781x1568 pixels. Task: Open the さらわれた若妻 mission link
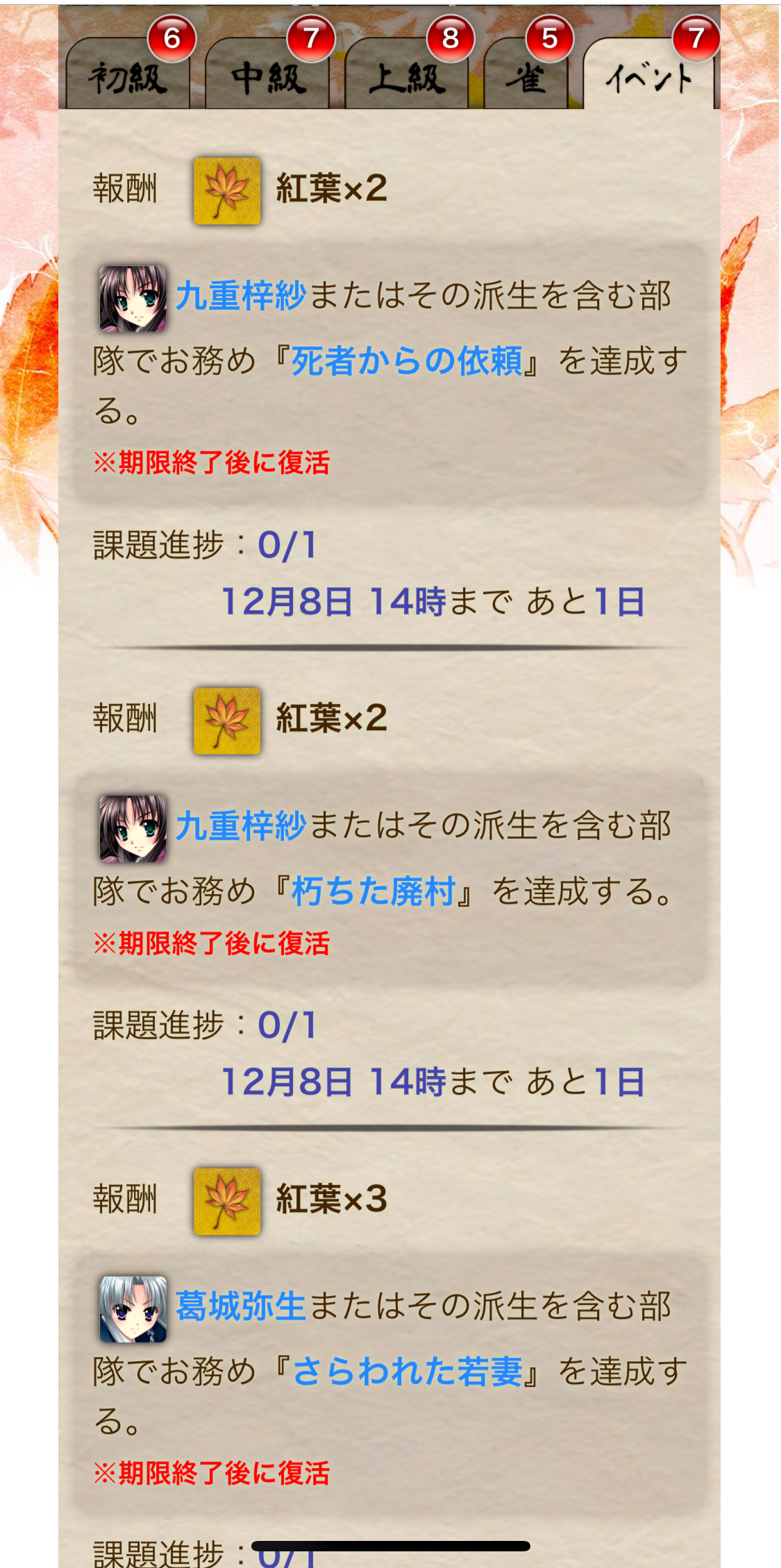[x=407, y=1372]
